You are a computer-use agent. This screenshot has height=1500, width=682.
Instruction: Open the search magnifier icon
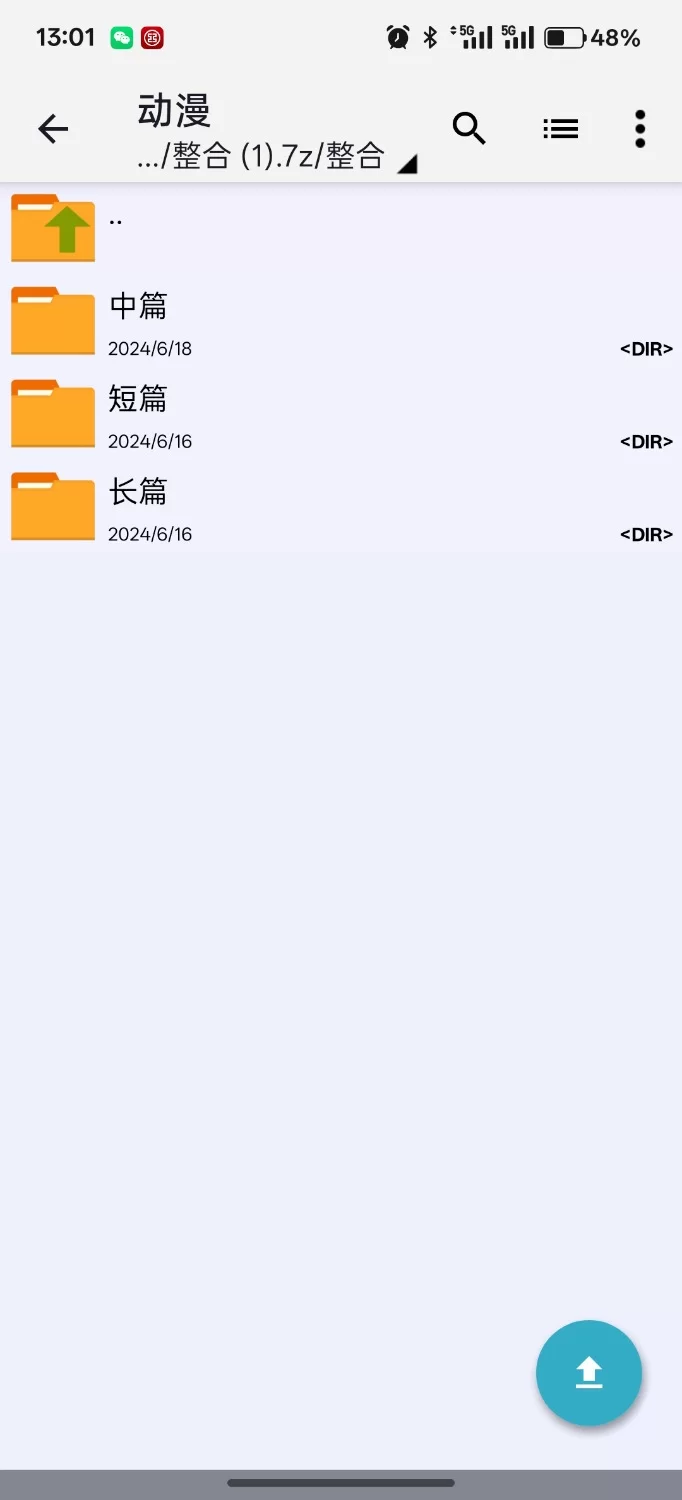pos(469,128)
